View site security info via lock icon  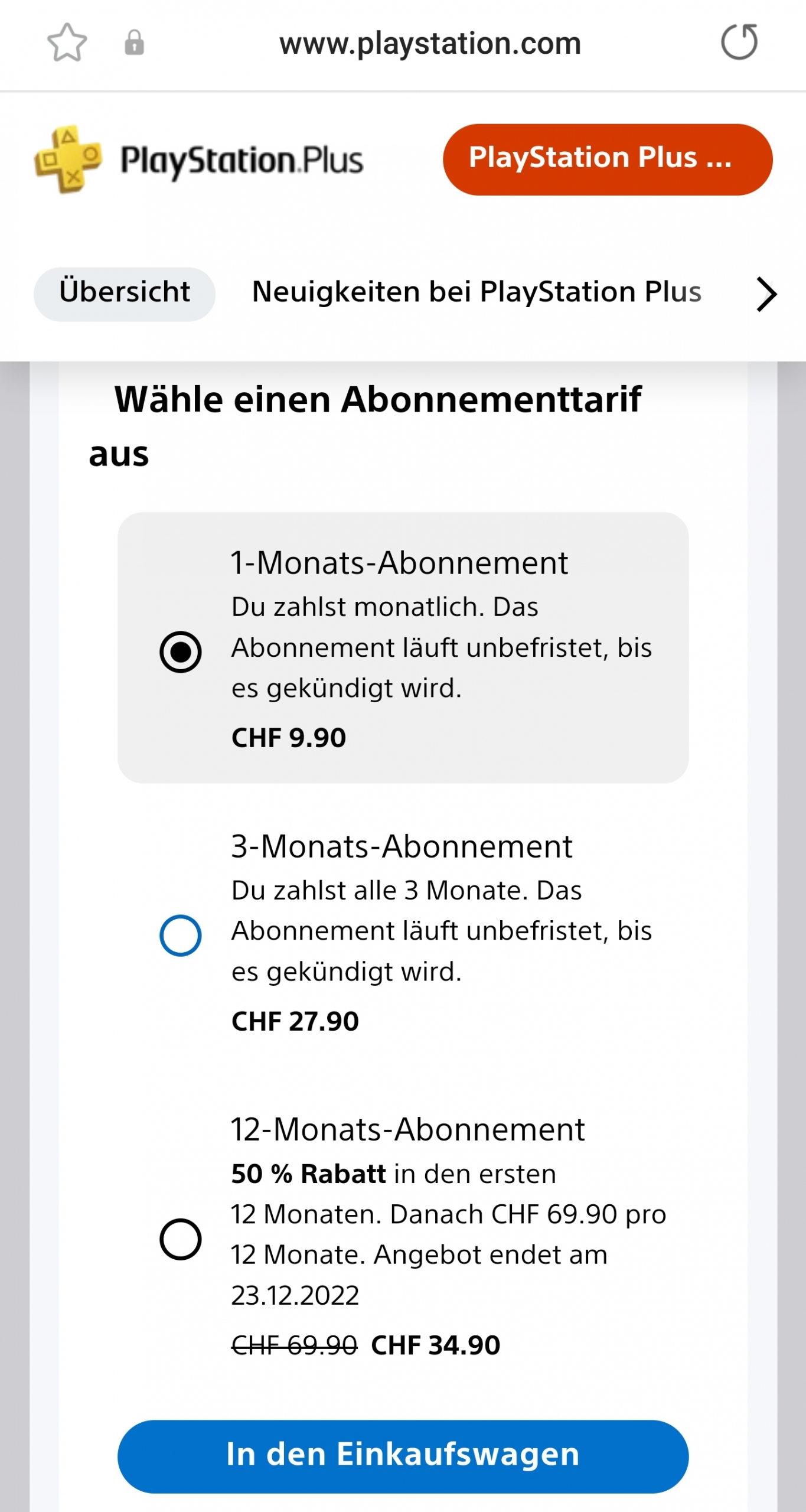pyautogui.click(x=134, y=43)
